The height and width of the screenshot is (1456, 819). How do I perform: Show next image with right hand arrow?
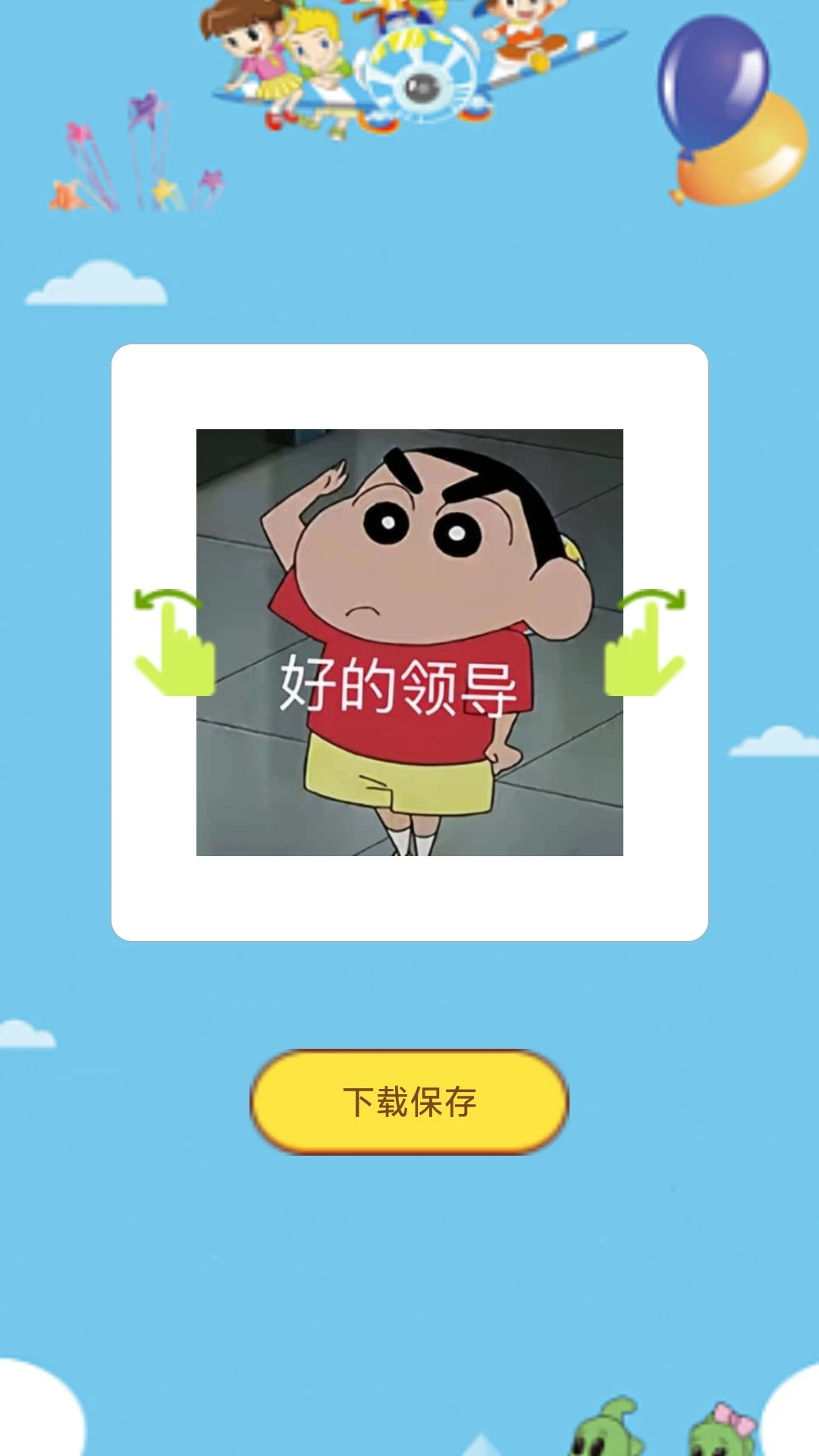tap(645, 642)
